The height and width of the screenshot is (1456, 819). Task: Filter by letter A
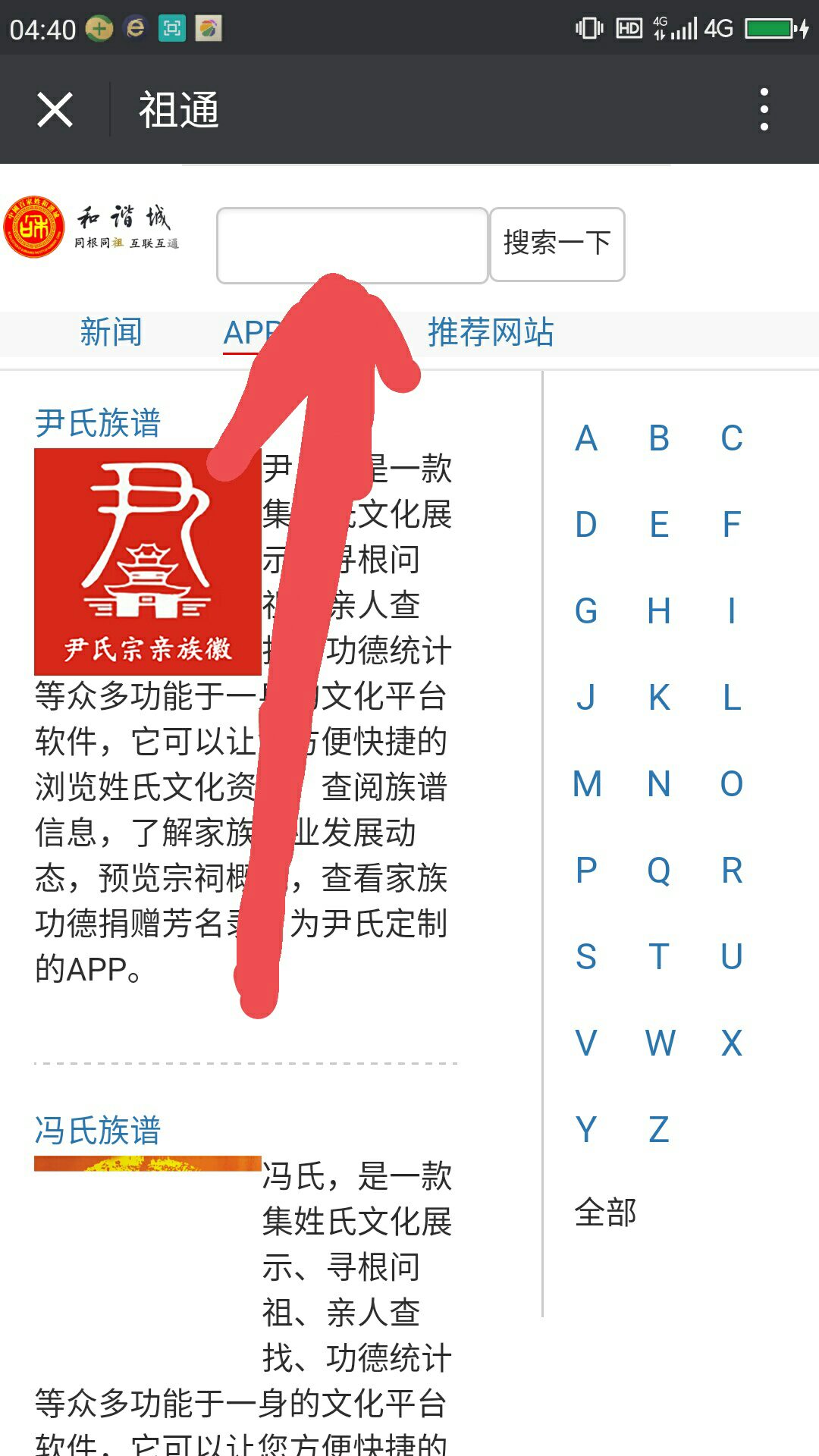click(586, 438)
